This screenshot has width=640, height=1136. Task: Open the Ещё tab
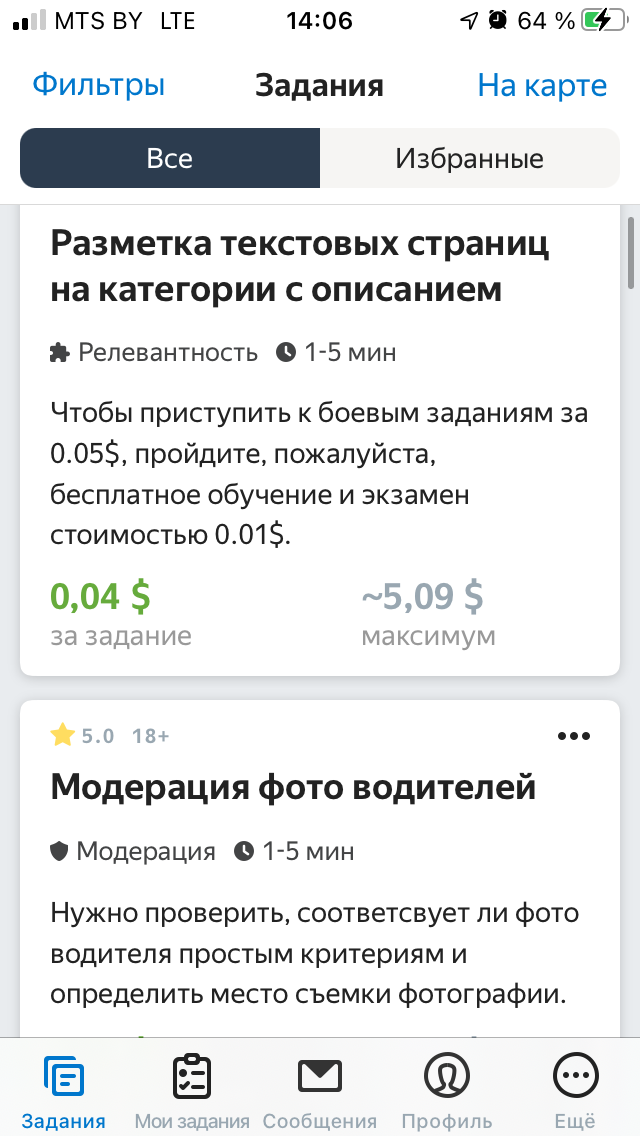(x=575, y=1090)
